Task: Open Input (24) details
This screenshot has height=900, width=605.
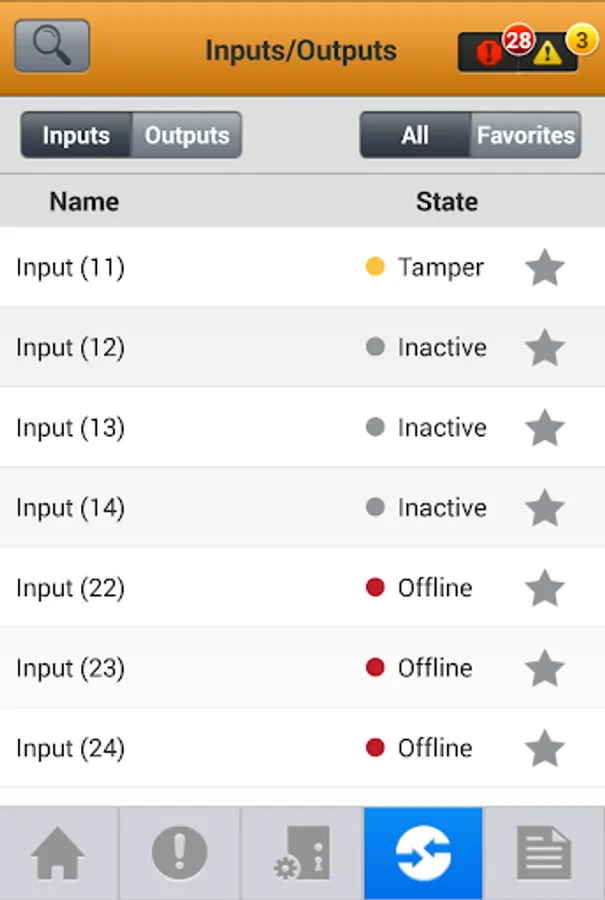Action: click(x=302, y=747)
